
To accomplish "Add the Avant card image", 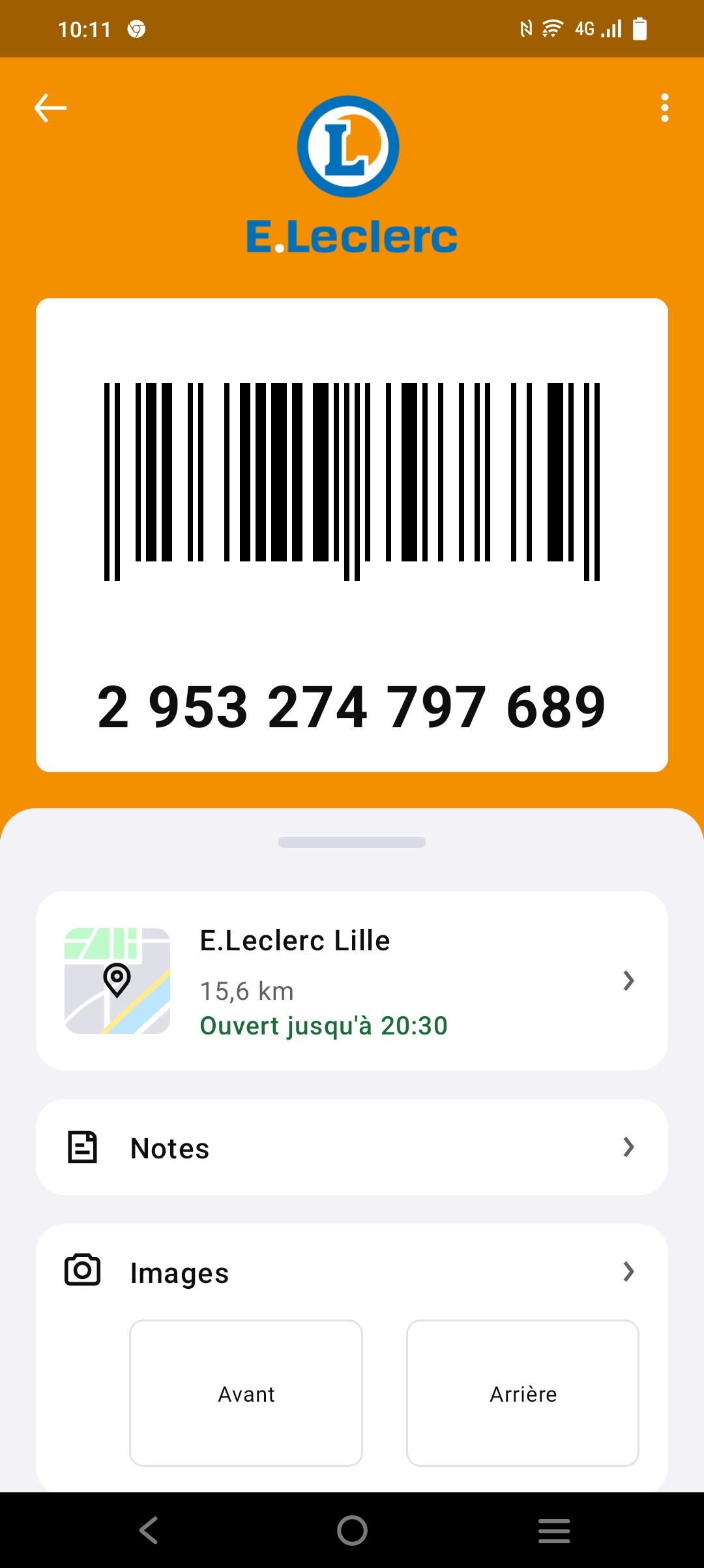I will click(x=246, y=1393).
